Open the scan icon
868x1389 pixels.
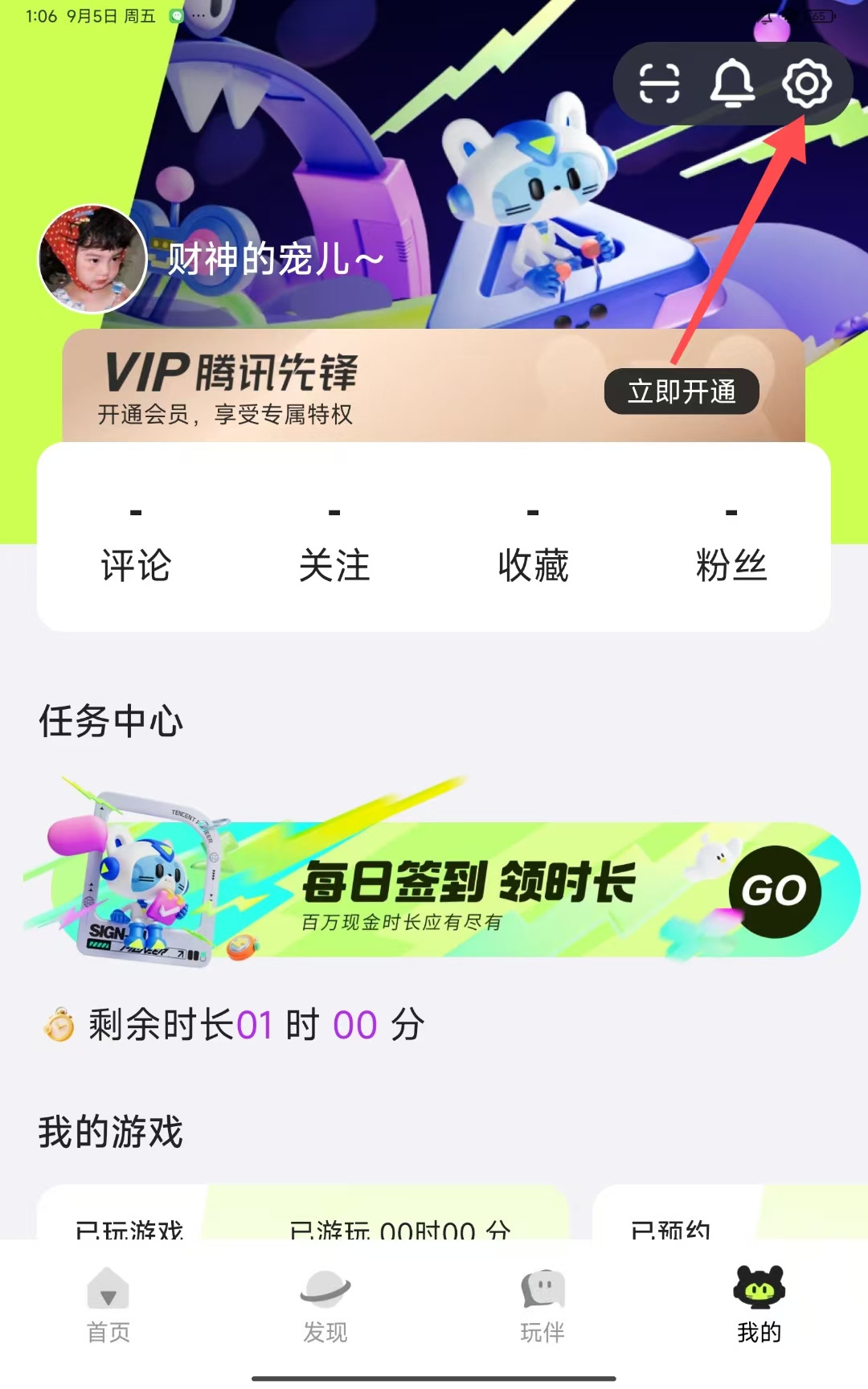[659, 84]
